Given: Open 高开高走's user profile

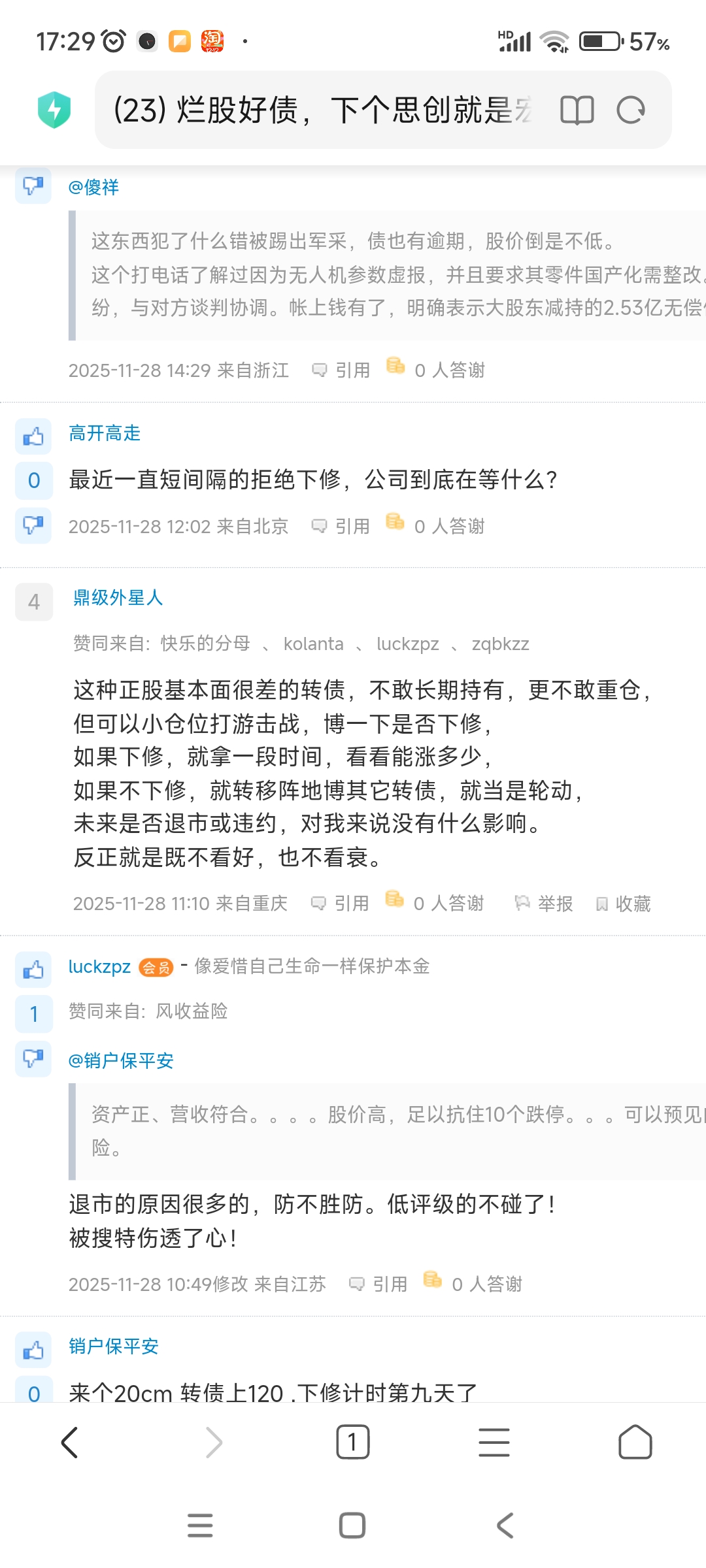Looking at the screenshot, I should click(x=105, y=433).
